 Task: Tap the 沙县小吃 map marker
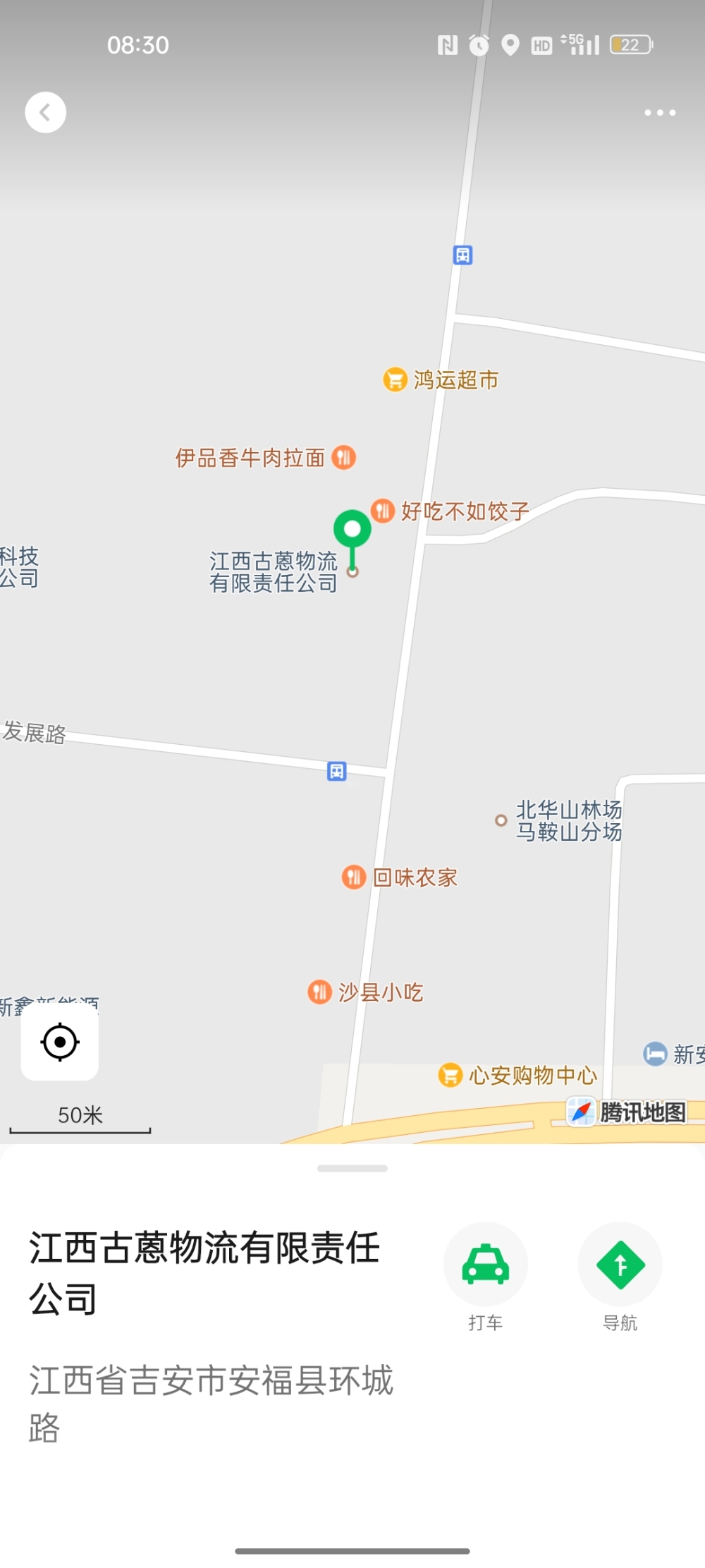(320, 992)
